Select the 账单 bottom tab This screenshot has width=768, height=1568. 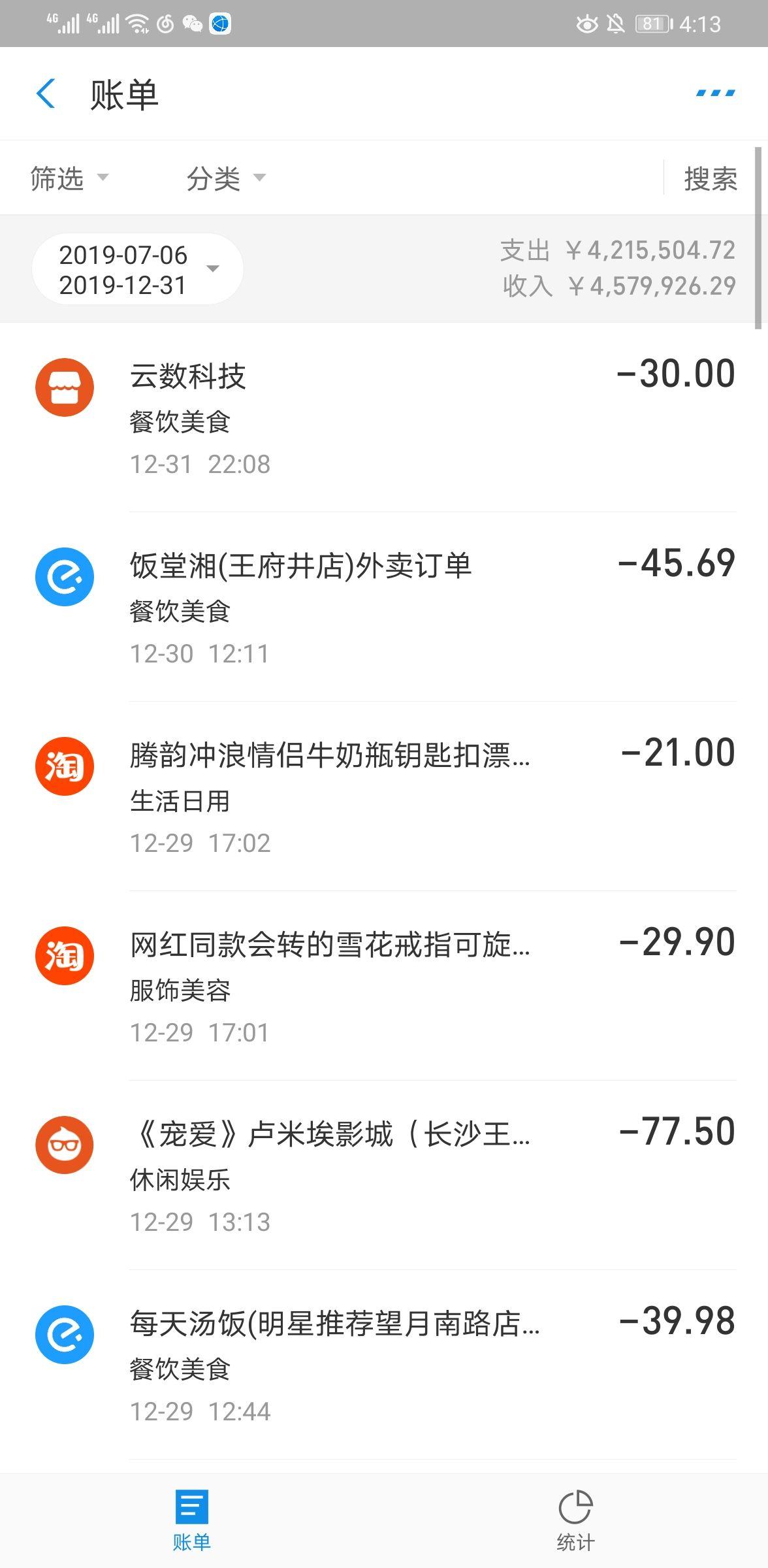coord(192,1521)
